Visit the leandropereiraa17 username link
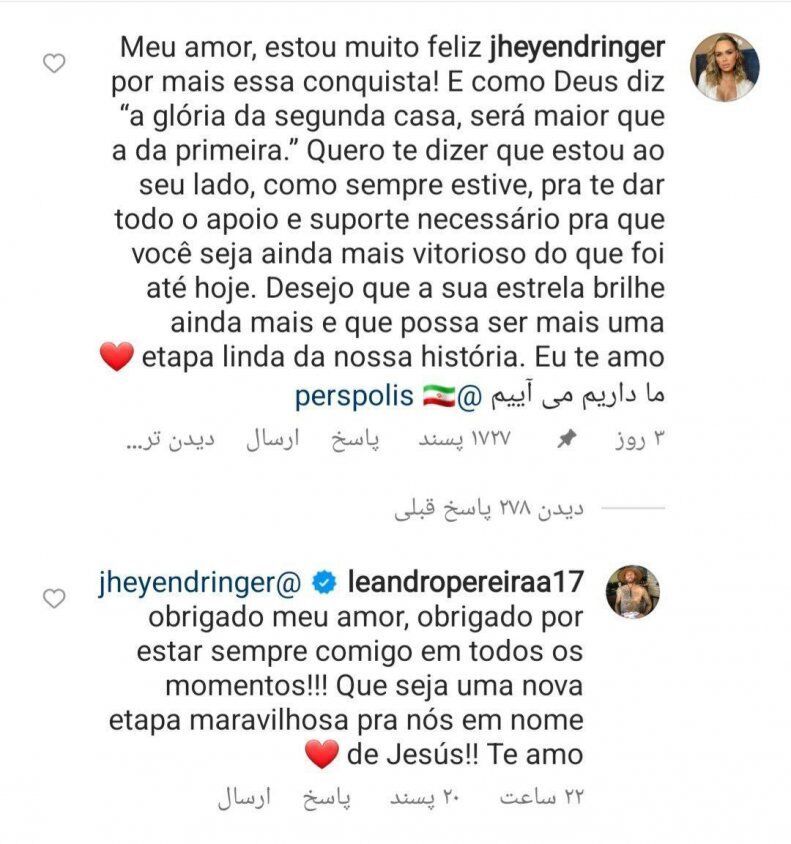Viewport: 791px width, 844px height. pos(463,581)
